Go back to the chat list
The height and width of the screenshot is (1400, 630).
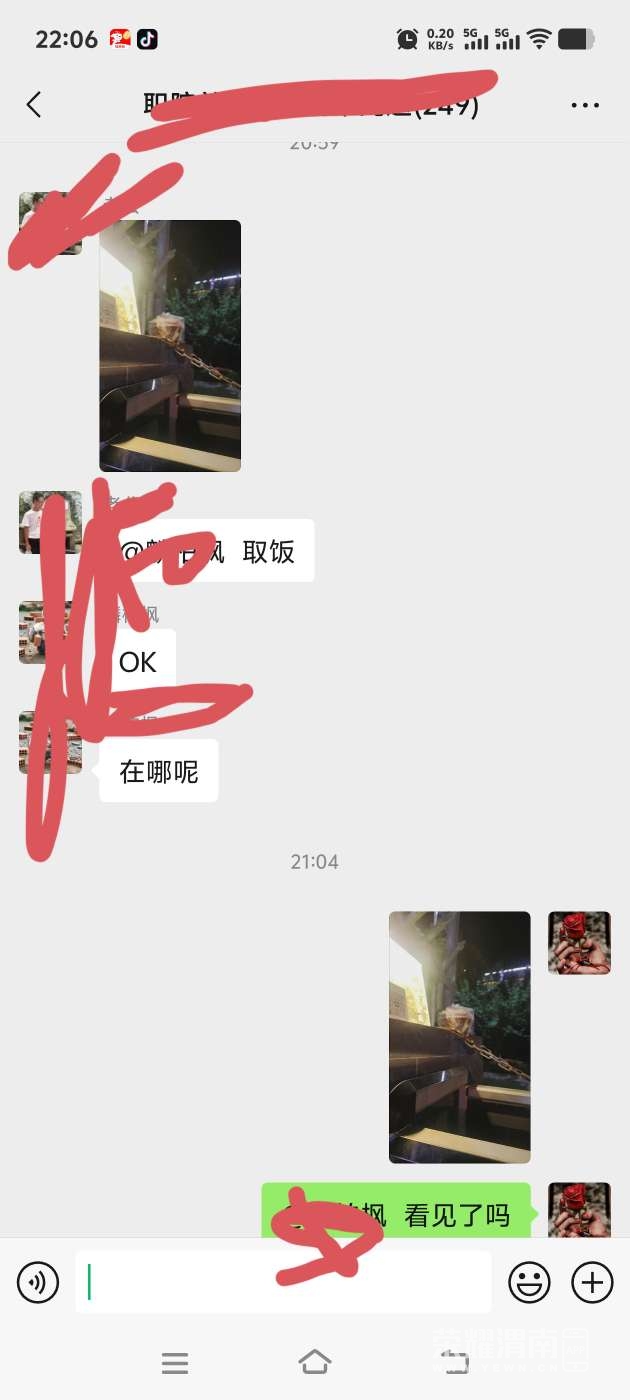click(34, 104)
